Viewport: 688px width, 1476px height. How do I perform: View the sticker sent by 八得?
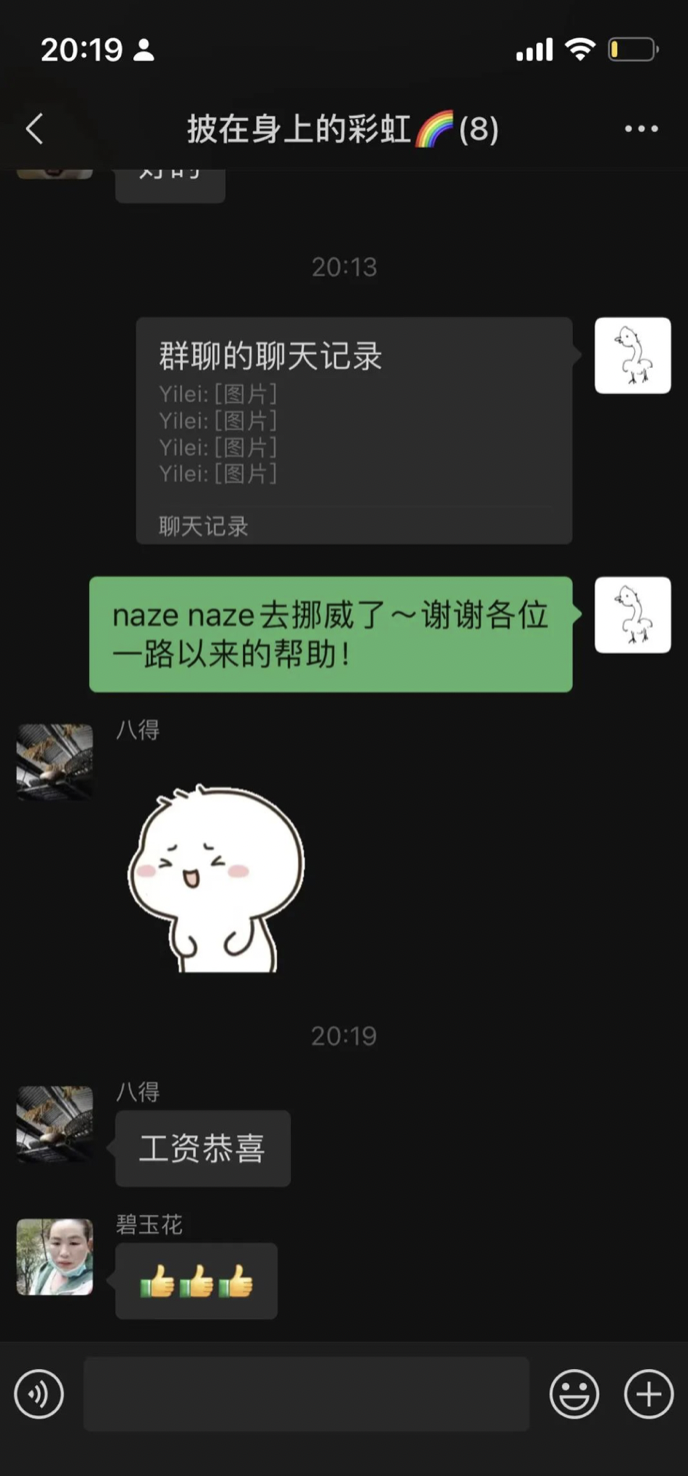pyautogui.click(x=217, y=878)
